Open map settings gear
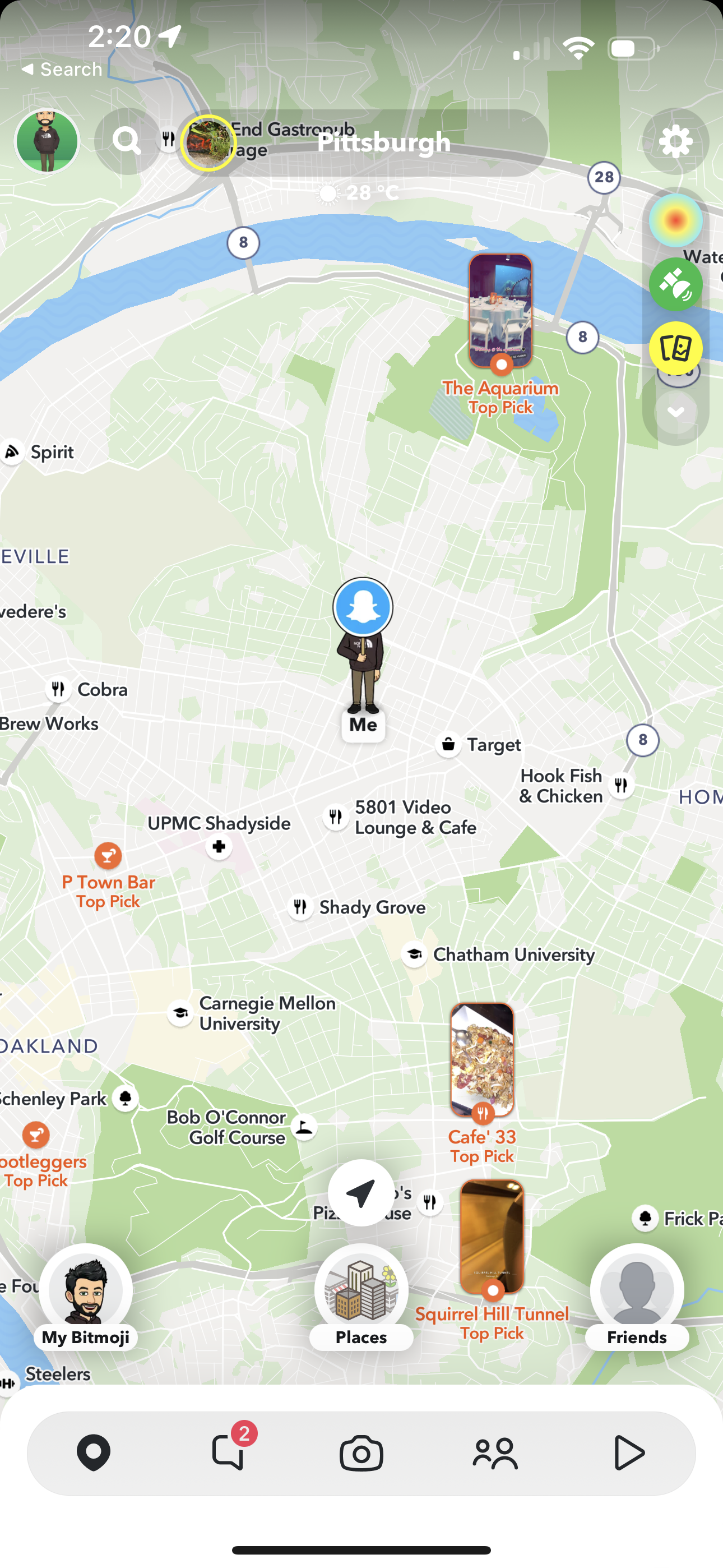 point(675,141)
